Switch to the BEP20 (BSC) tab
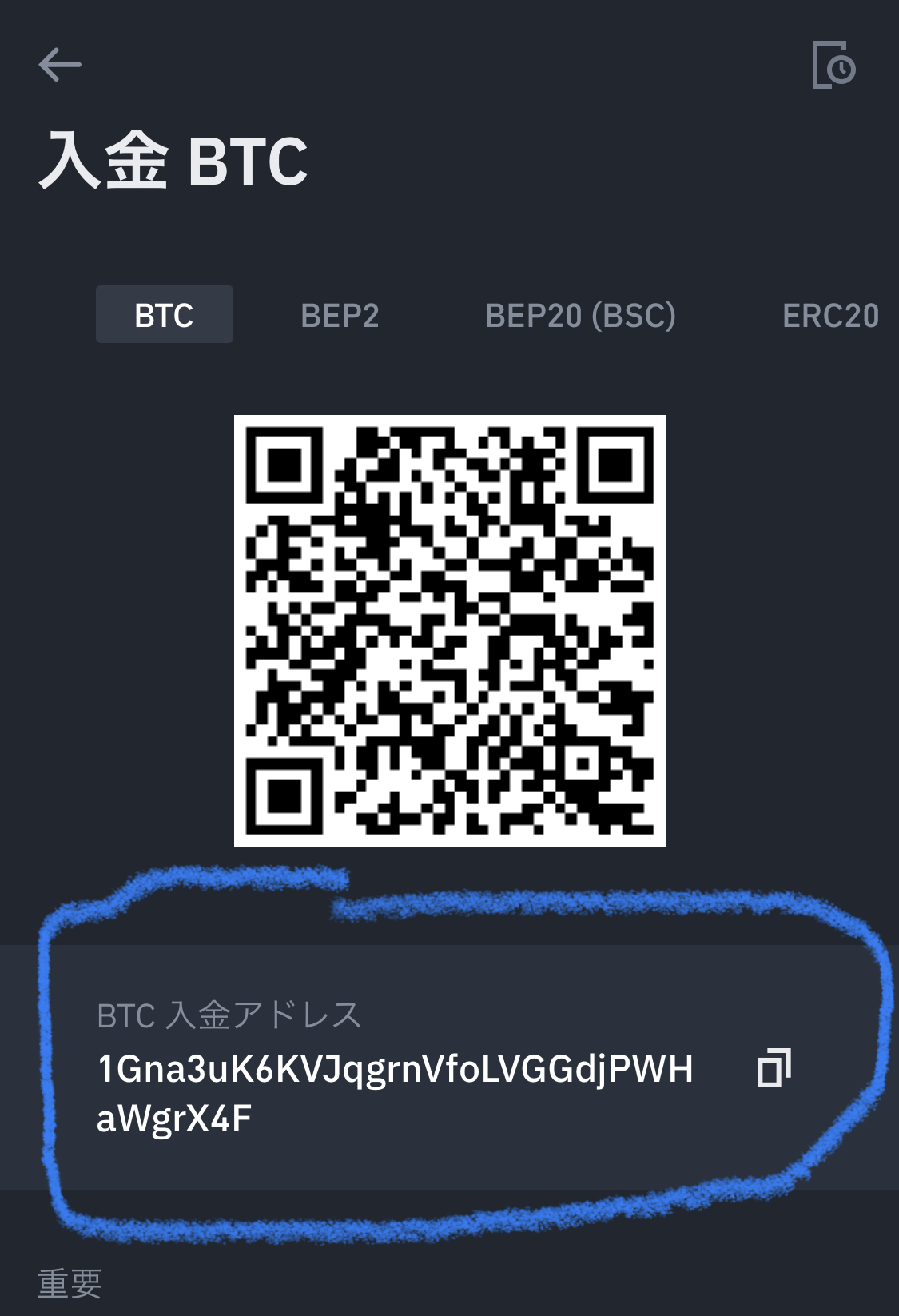The image size is (899, 1316). click(580, 316)
